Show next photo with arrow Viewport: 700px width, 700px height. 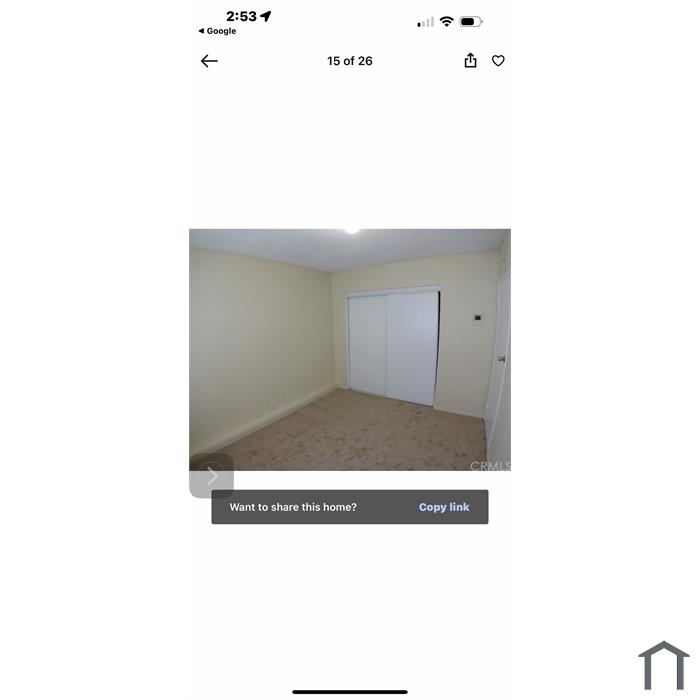point(212,476)
